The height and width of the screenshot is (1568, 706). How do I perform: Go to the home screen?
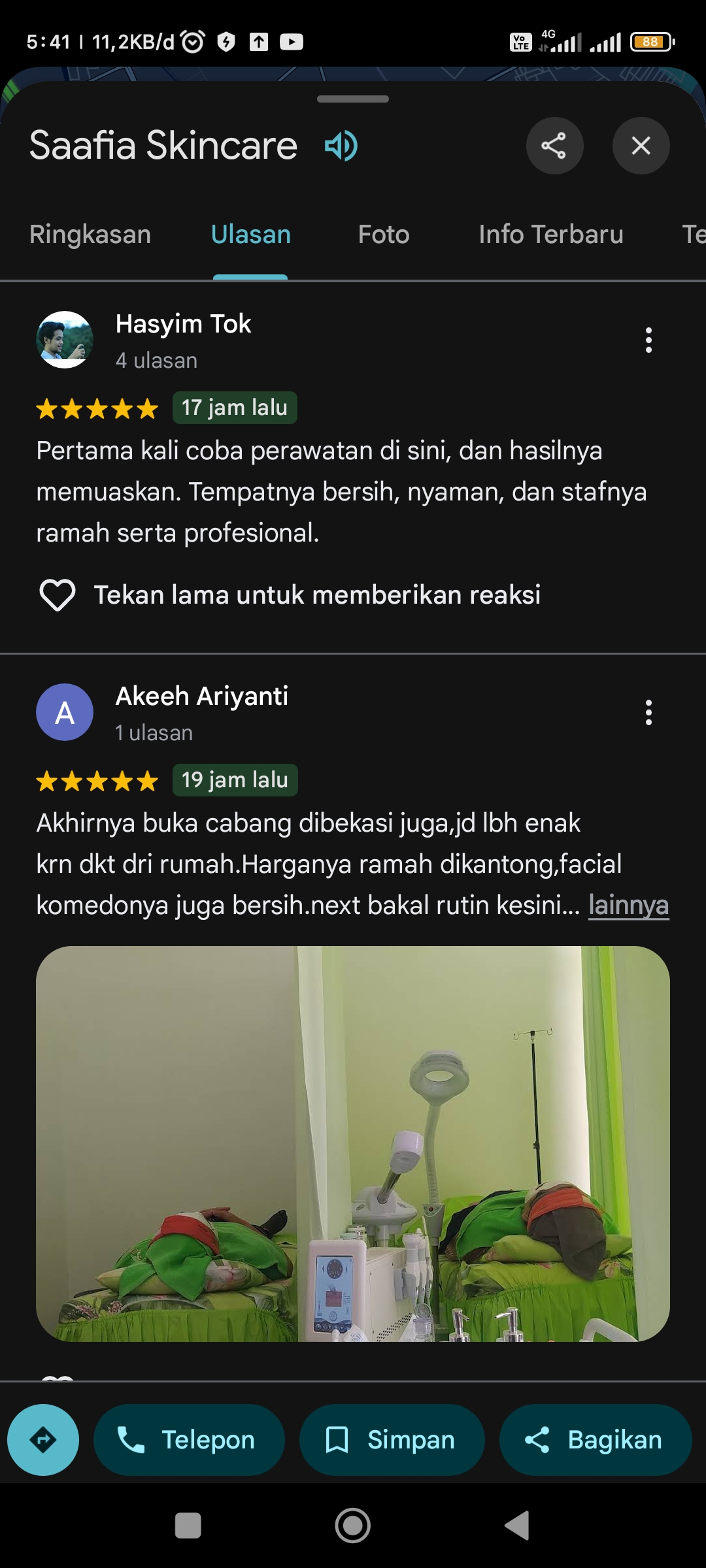click(353, 1526)
